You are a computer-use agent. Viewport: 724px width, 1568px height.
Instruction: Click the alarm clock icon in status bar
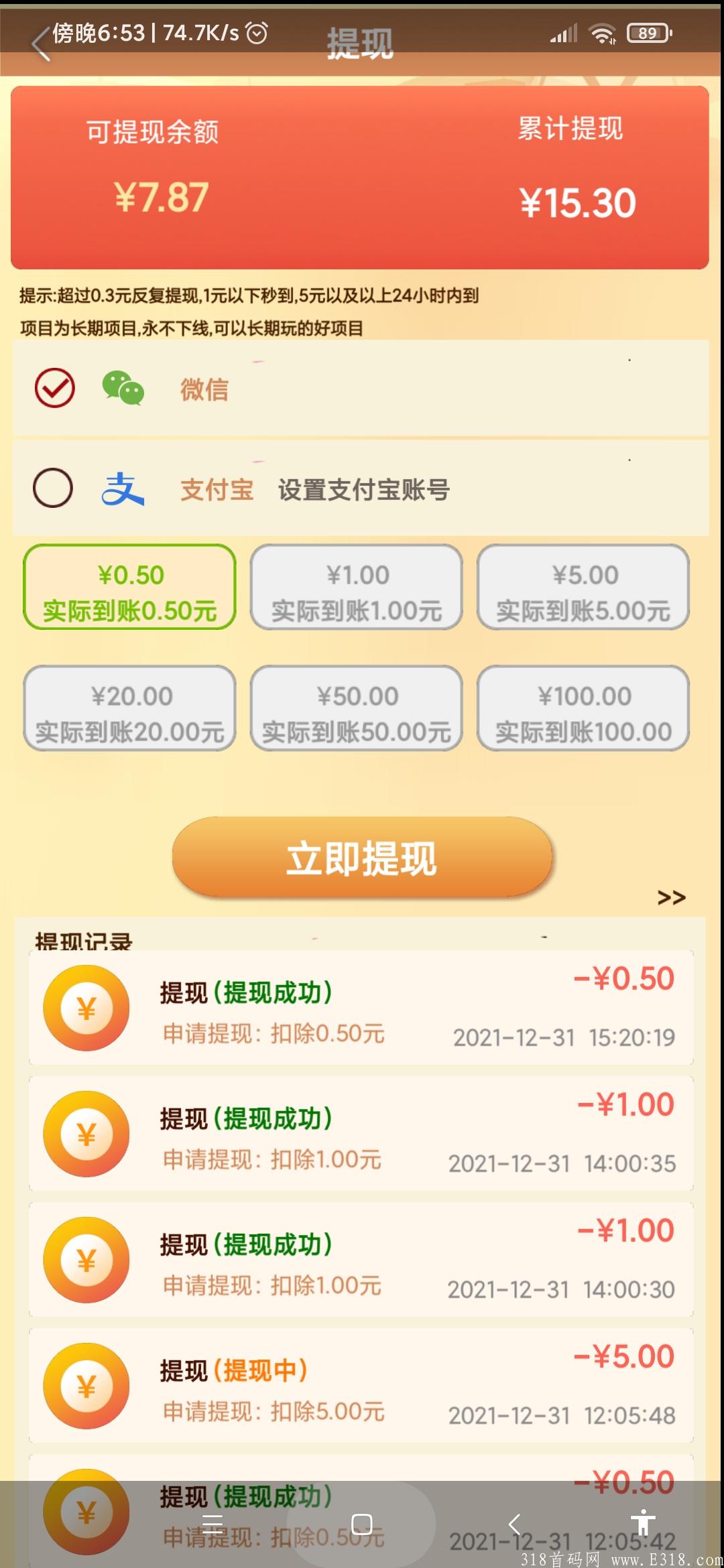257,32
